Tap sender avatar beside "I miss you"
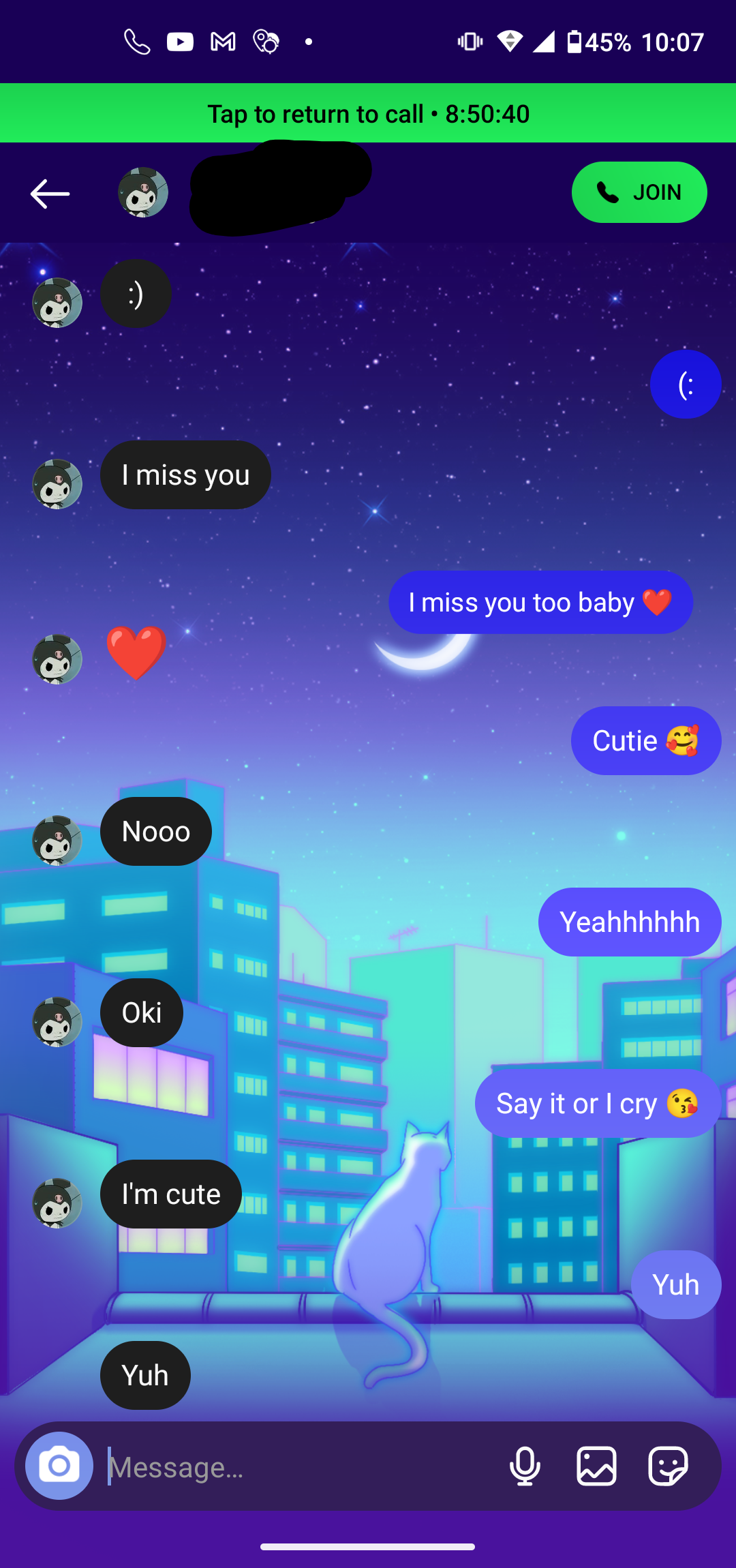736x1568 pixels. tap(57, 484)
